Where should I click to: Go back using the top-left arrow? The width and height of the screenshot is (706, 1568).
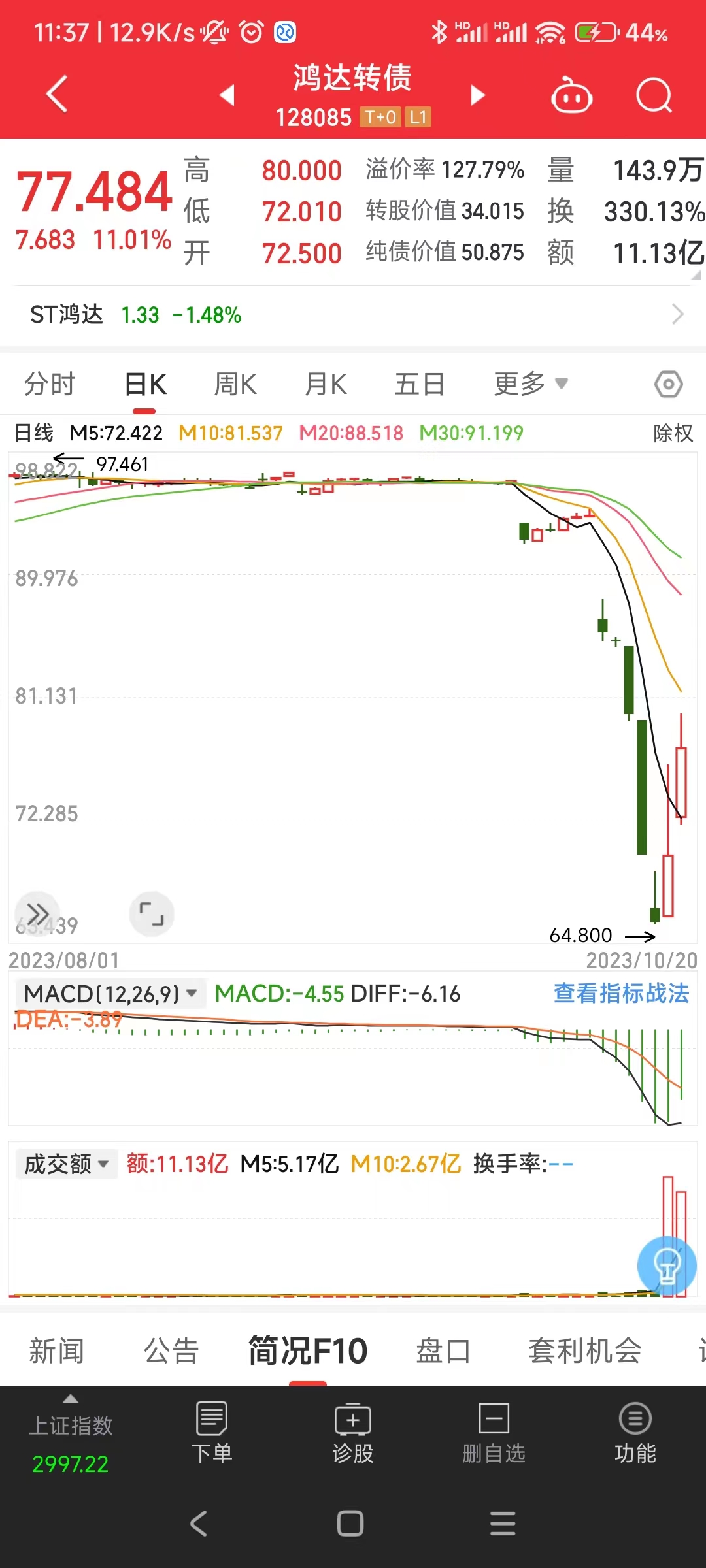click(x=57, y=94)
